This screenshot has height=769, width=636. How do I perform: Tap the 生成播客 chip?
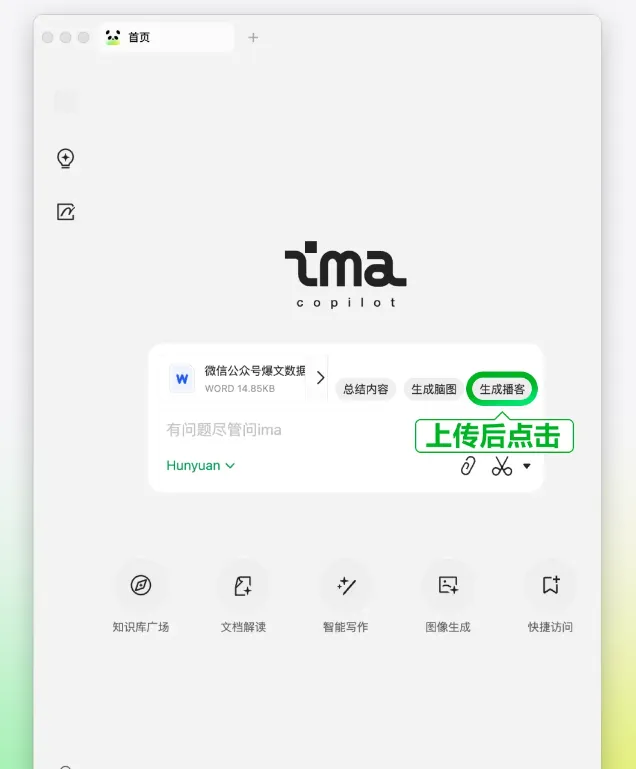[502, 389]
